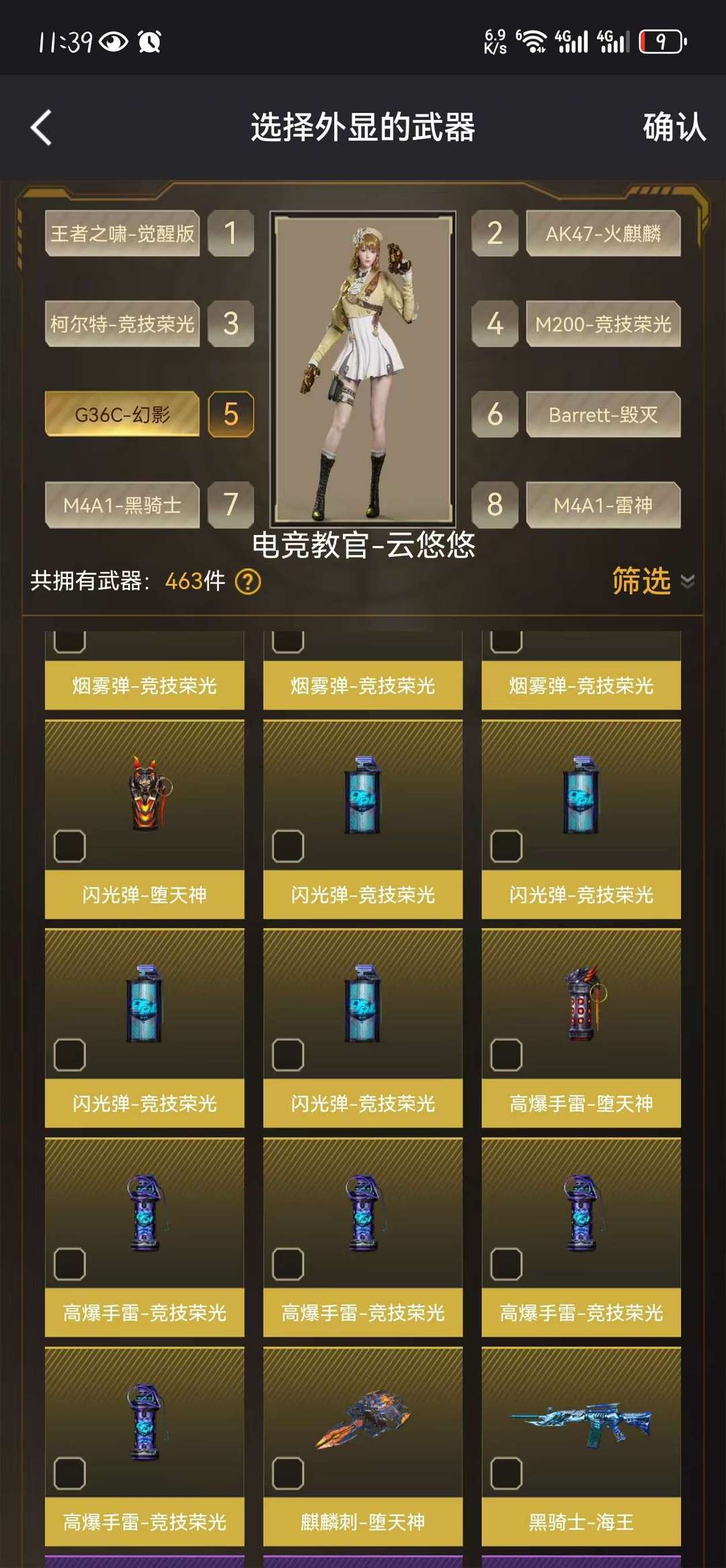This screenshot has height=1568, width=726.
Task: Check the 闪光弹-堕天神 checkbox
Action: click(70, 846)
